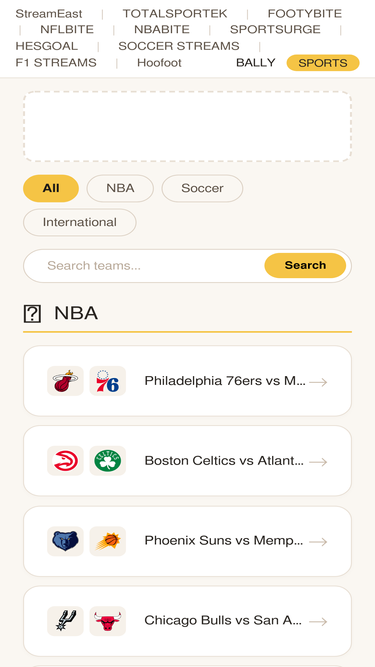Open the Chicago Bulls game card
This screenshot has height=667, width=375.
point(188,621)
